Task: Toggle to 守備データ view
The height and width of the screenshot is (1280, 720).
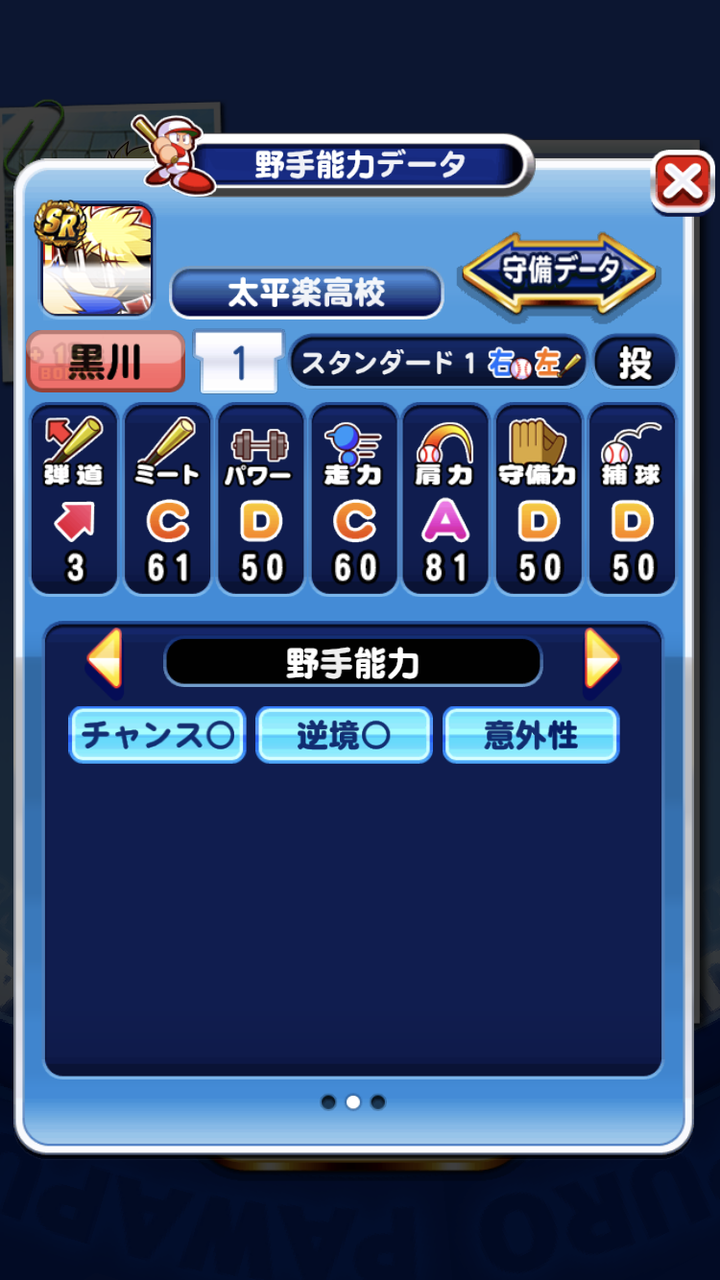Action: pos(560,272)
